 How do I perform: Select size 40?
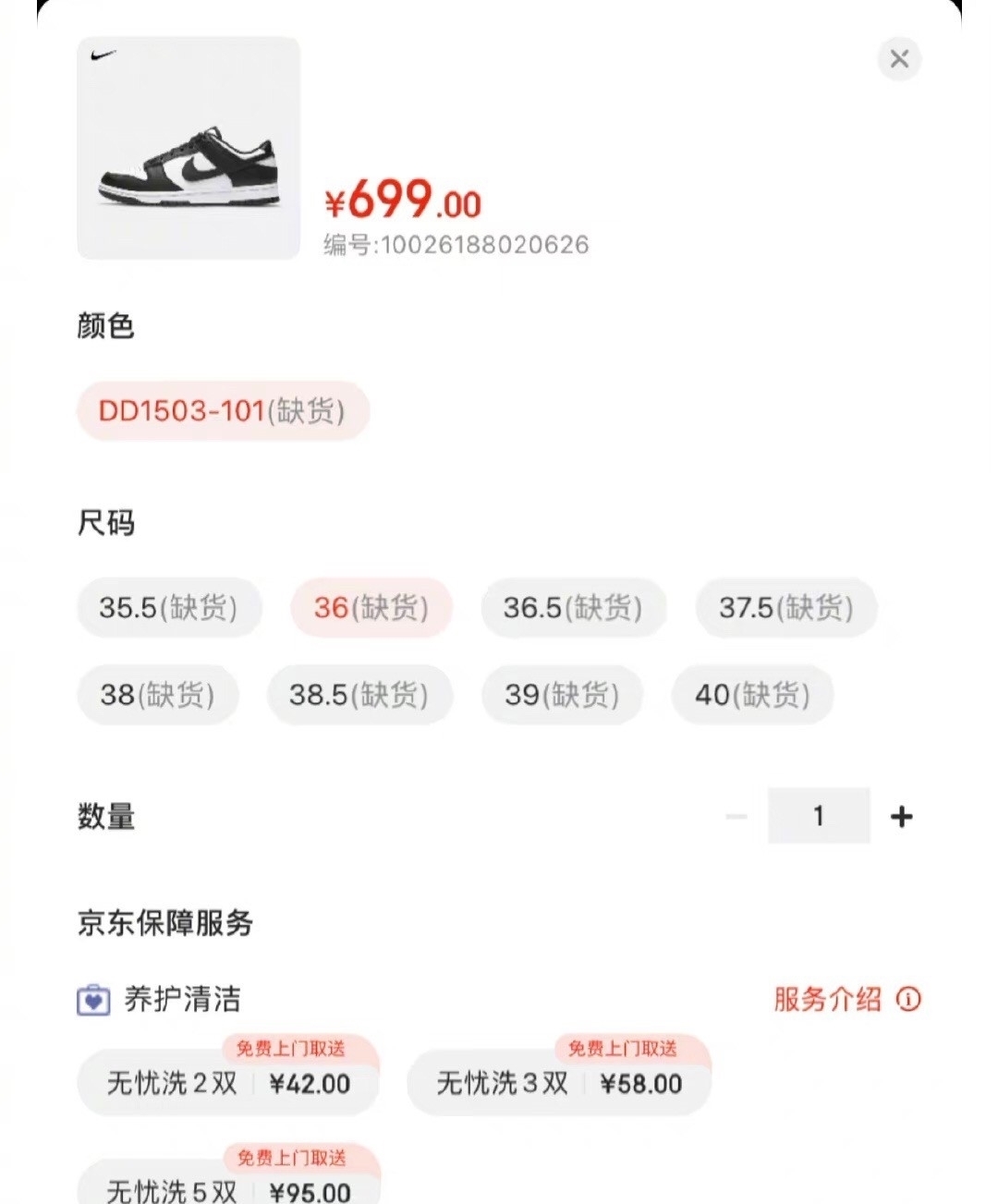pos(752,695)
